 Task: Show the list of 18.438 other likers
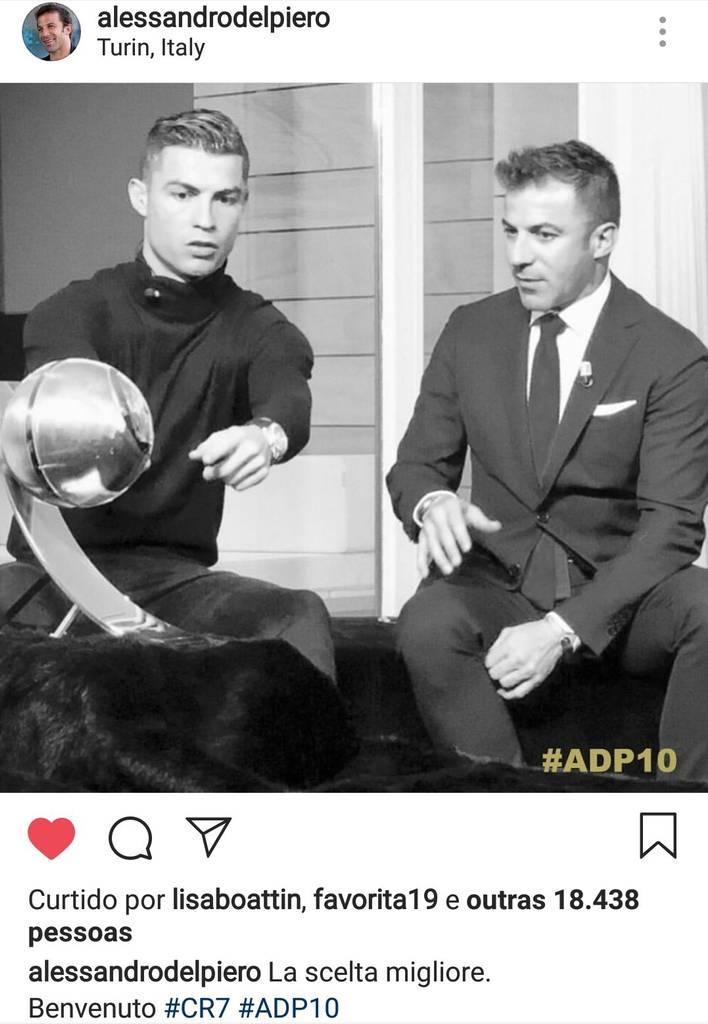552,900
